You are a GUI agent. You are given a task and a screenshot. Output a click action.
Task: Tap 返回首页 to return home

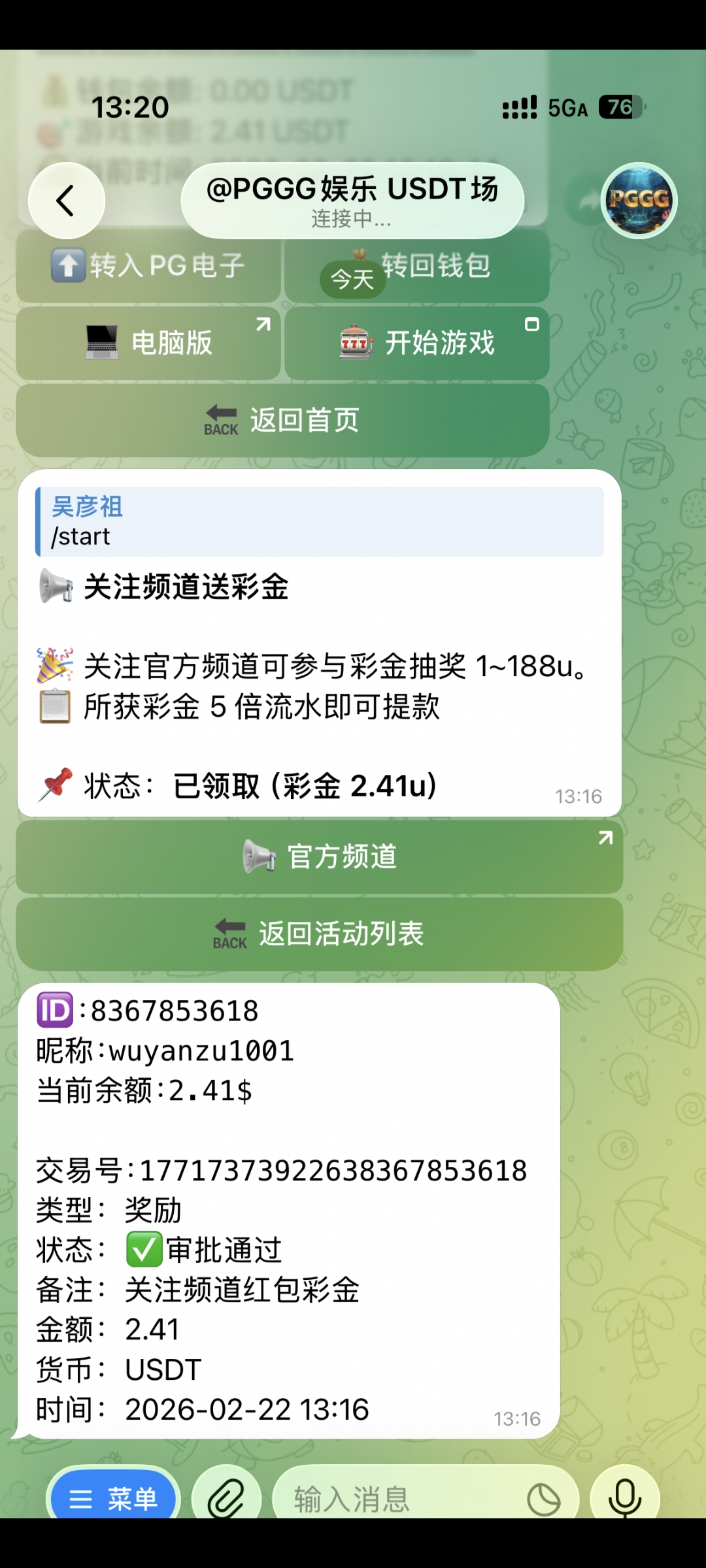[x=282, y=420]
